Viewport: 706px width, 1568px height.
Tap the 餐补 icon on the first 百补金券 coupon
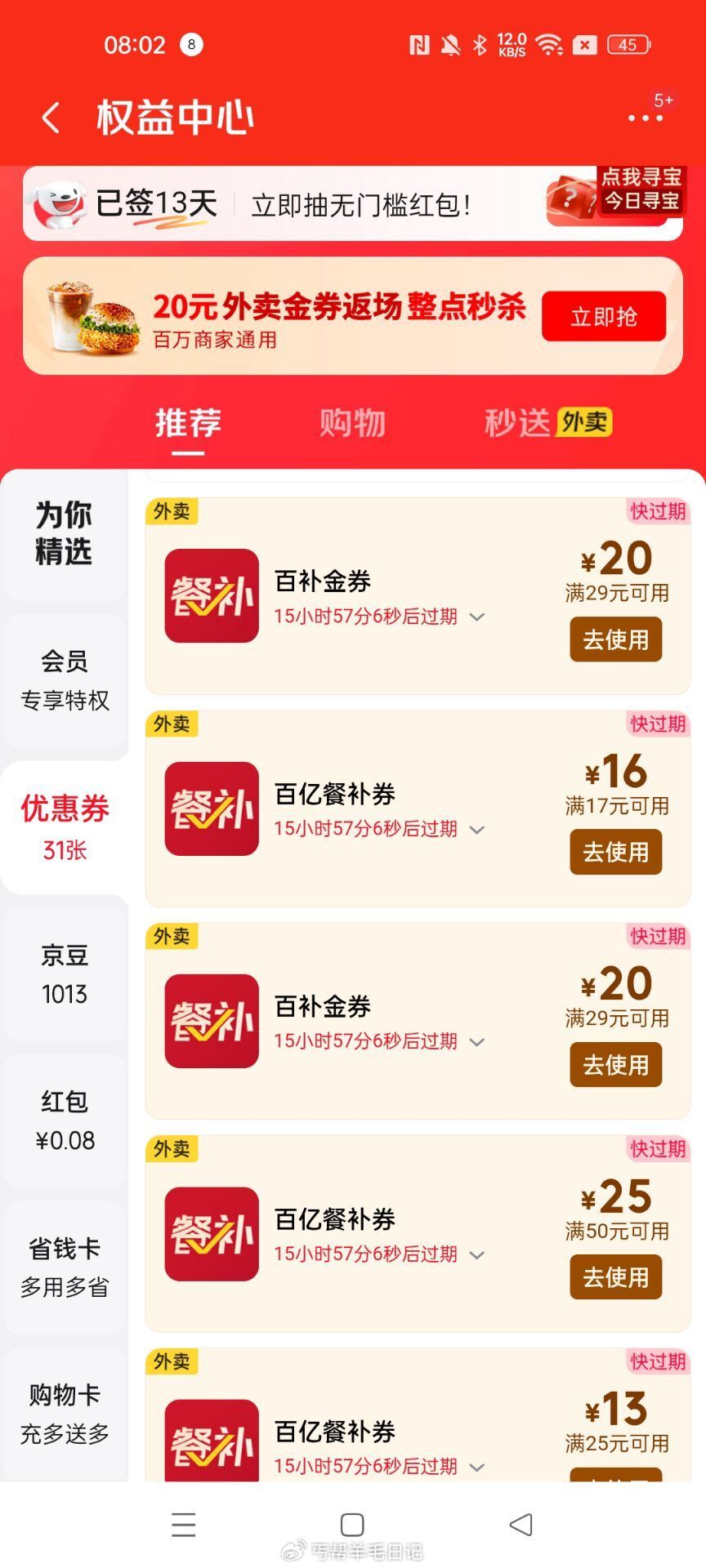tap(211, 595)
